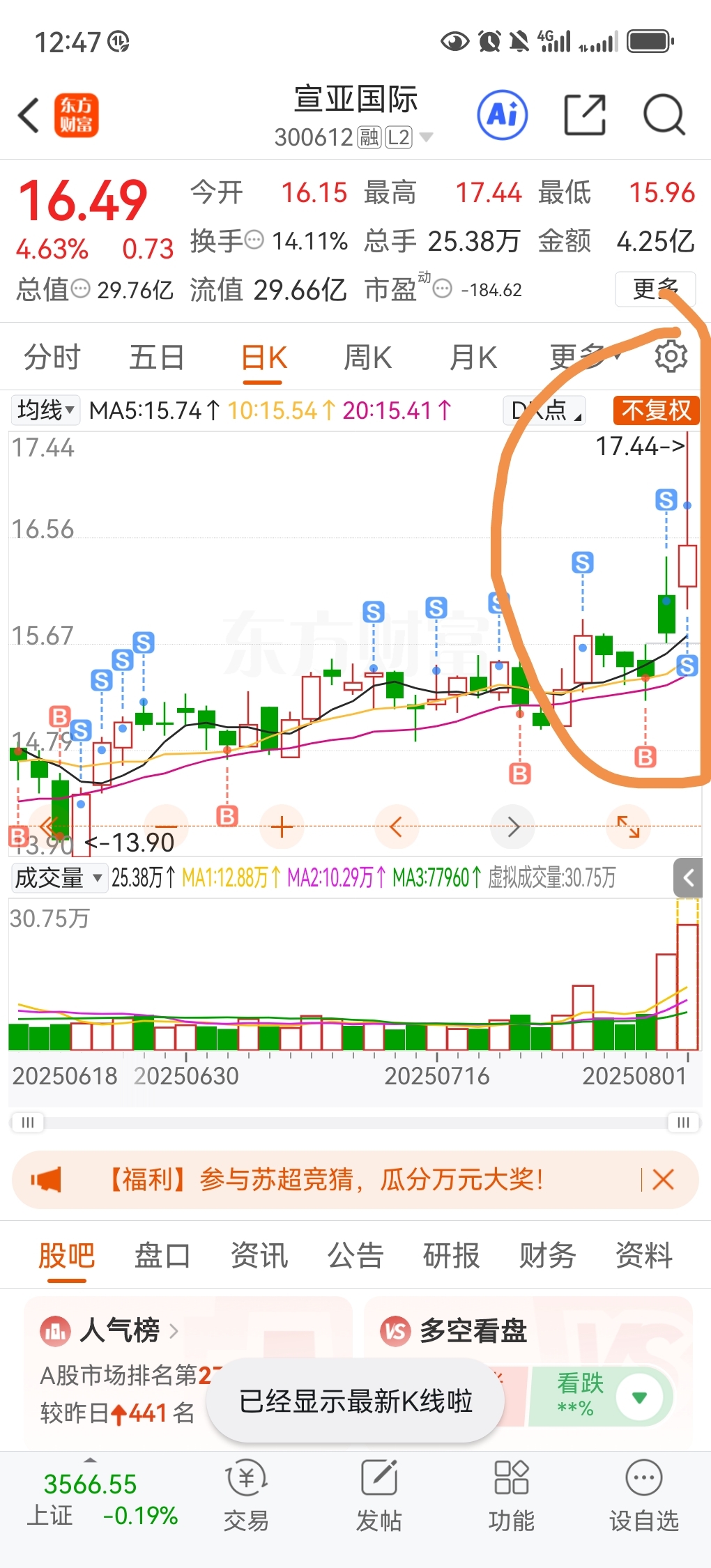The height and width of the screenshot is (1568, 711).
Task: Tap the 不复权 adjustment button
Action: (656, 410)
